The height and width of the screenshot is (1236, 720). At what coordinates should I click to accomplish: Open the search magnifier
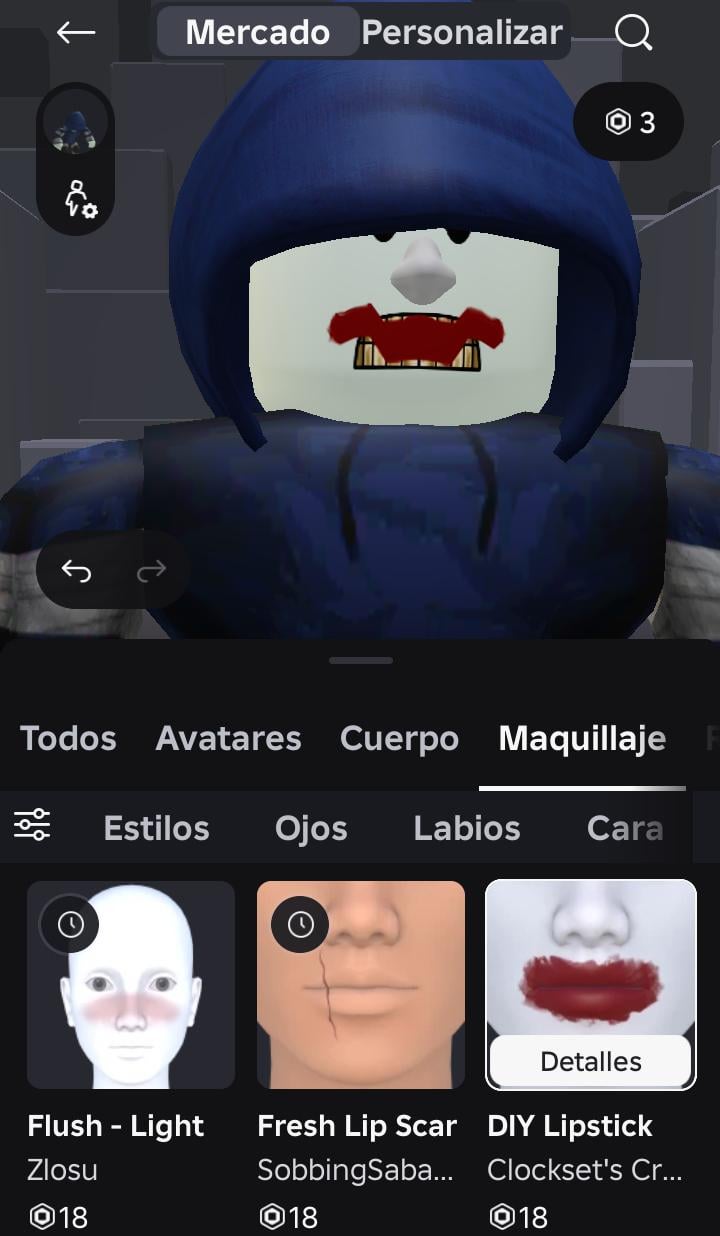click(633, 32)
